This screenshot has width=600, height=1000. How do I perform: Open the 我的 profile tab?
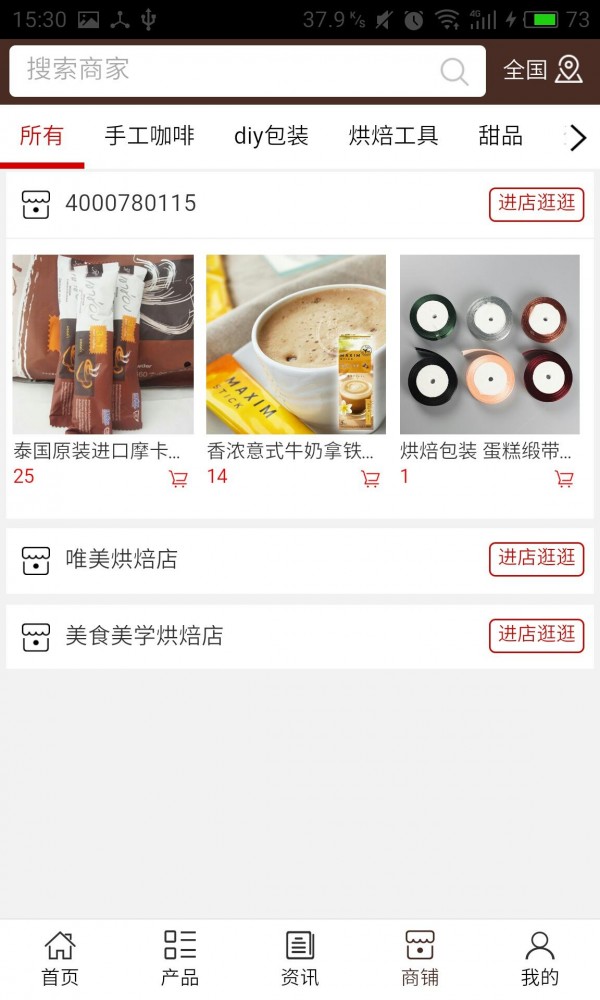coord(540,958)
